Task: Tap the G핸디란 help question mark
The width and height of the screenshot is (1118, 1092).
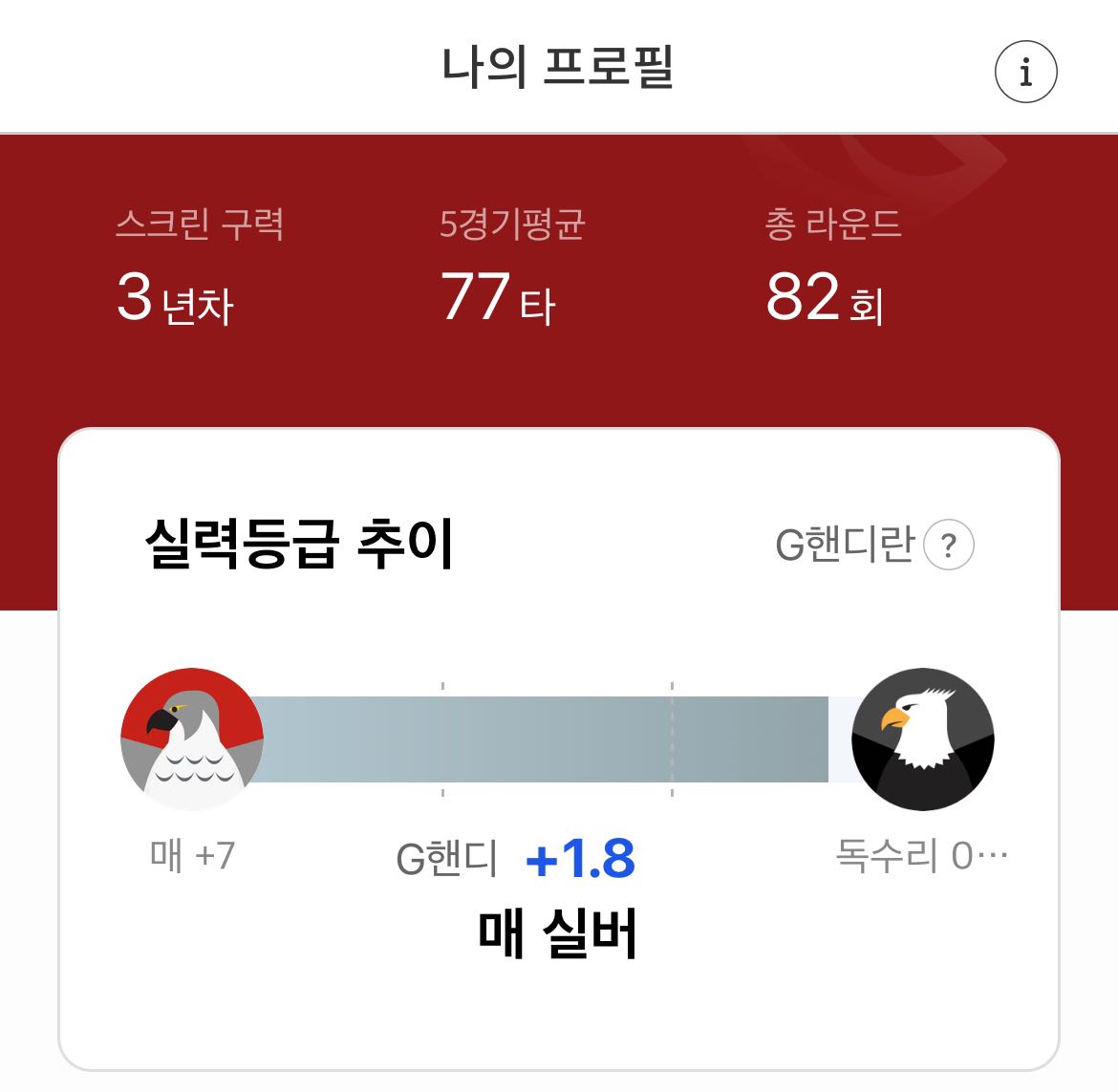Action: pyautogui.click(x=948, y=546)
